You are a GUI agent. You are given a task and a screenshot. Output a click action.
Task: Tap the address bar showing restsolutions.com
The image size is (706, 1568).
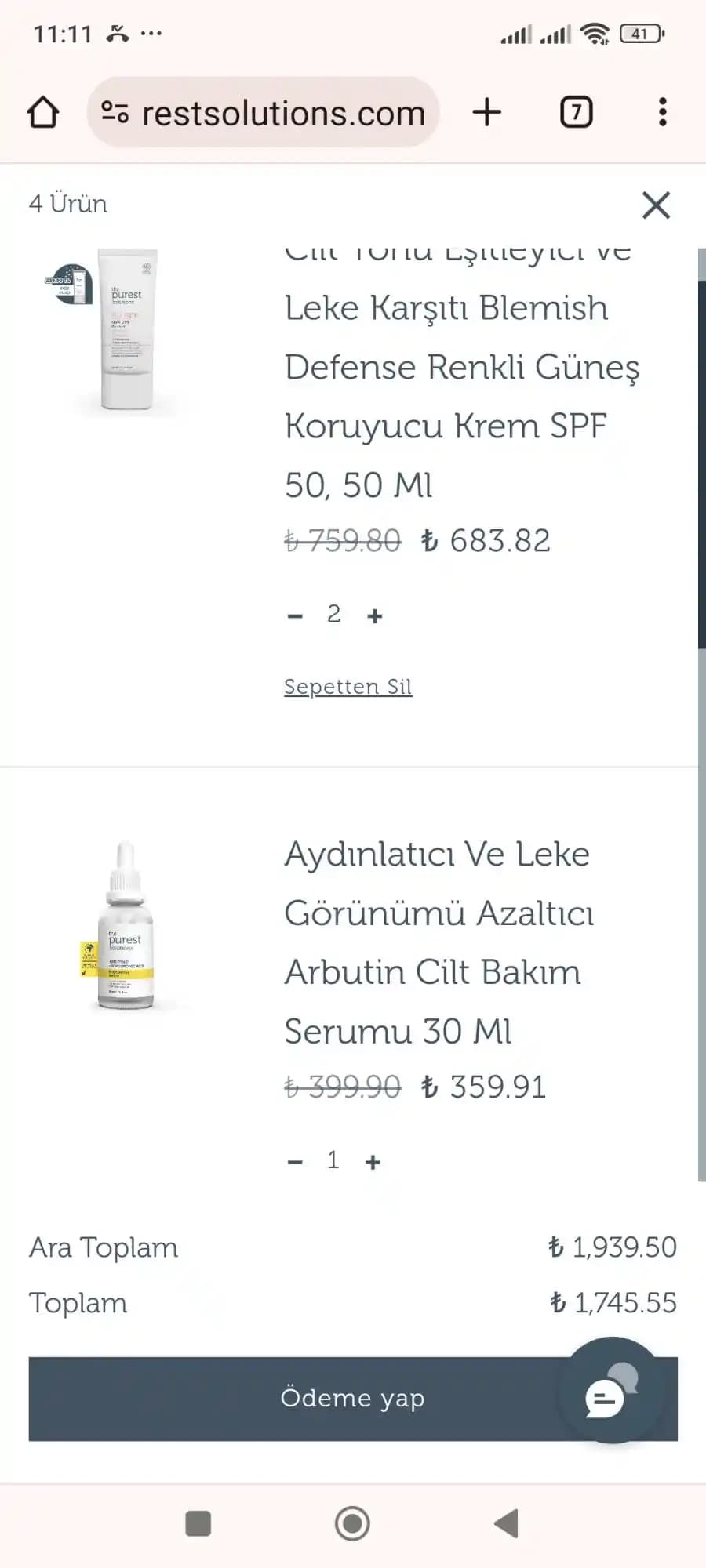pos(282,111)
